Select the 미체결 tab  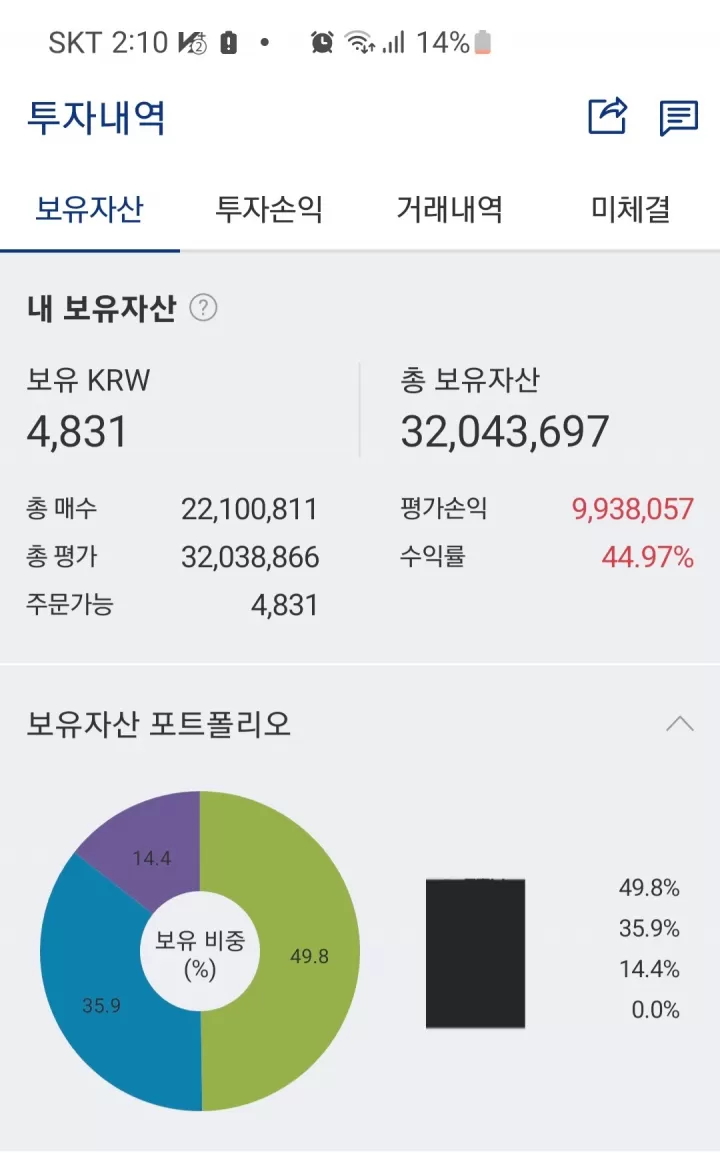click(631, 210)
